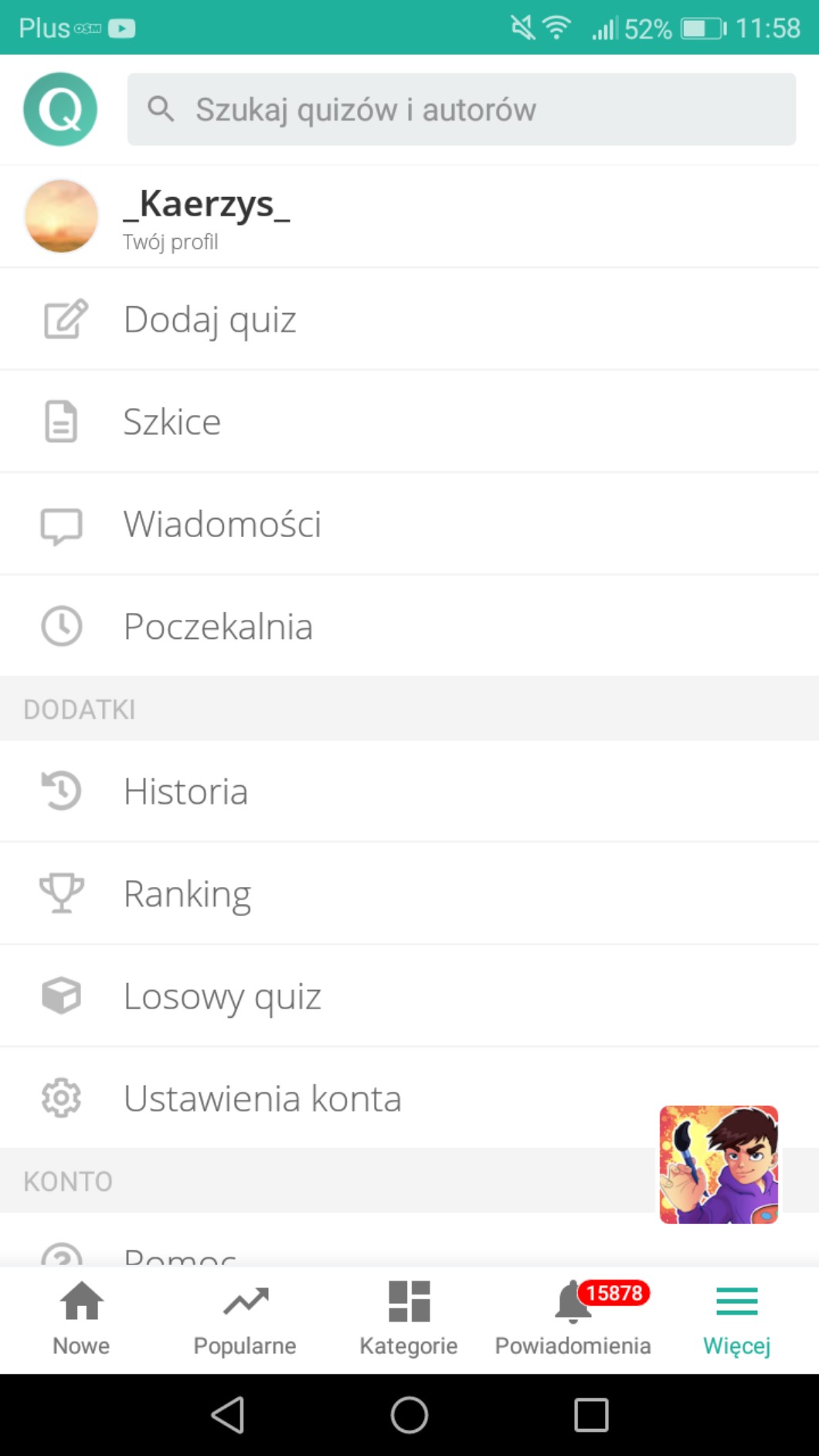This screenshot has height=1456, width=819.
Task: Tap the Q app logo icon
Action: 60,109
